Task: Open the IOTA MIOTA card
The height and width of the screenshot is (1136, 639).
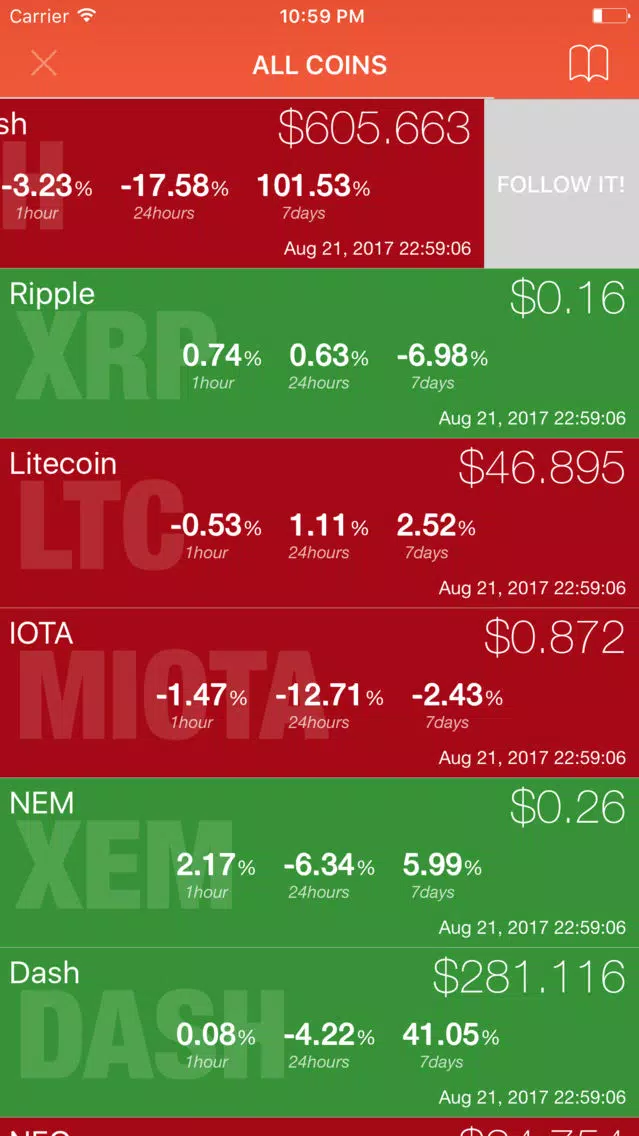Action: (x=320, y=692)
